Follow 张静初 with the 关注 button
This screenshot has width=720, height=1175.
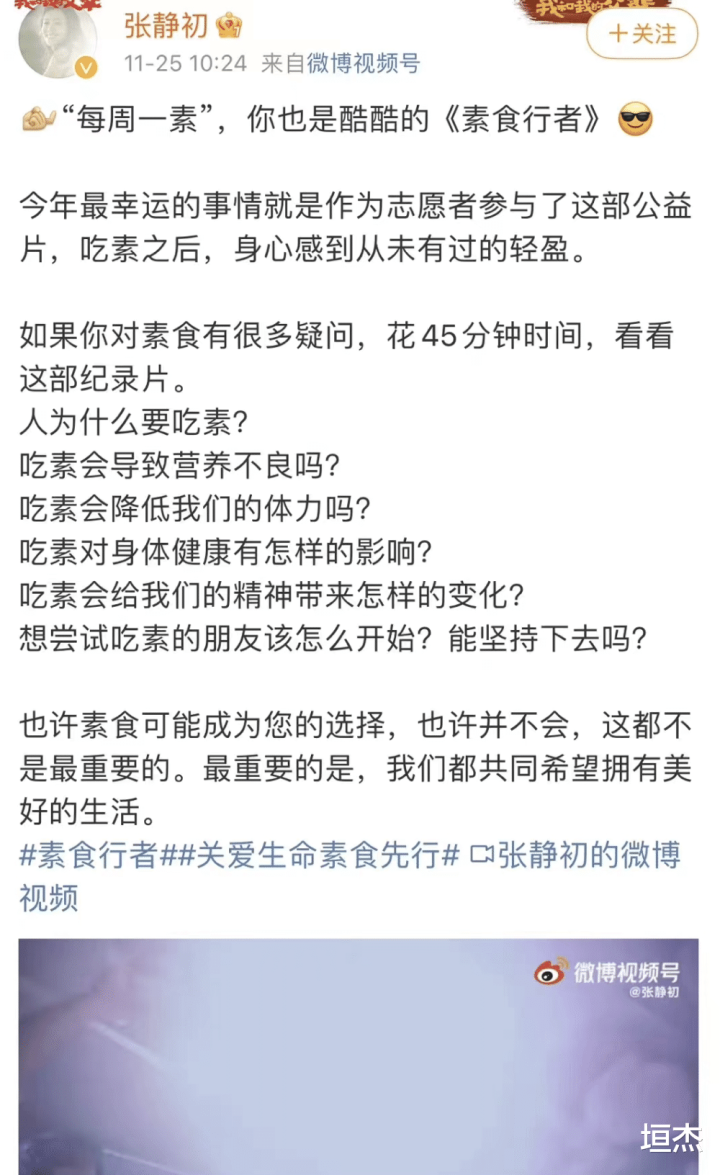point(642,34)
